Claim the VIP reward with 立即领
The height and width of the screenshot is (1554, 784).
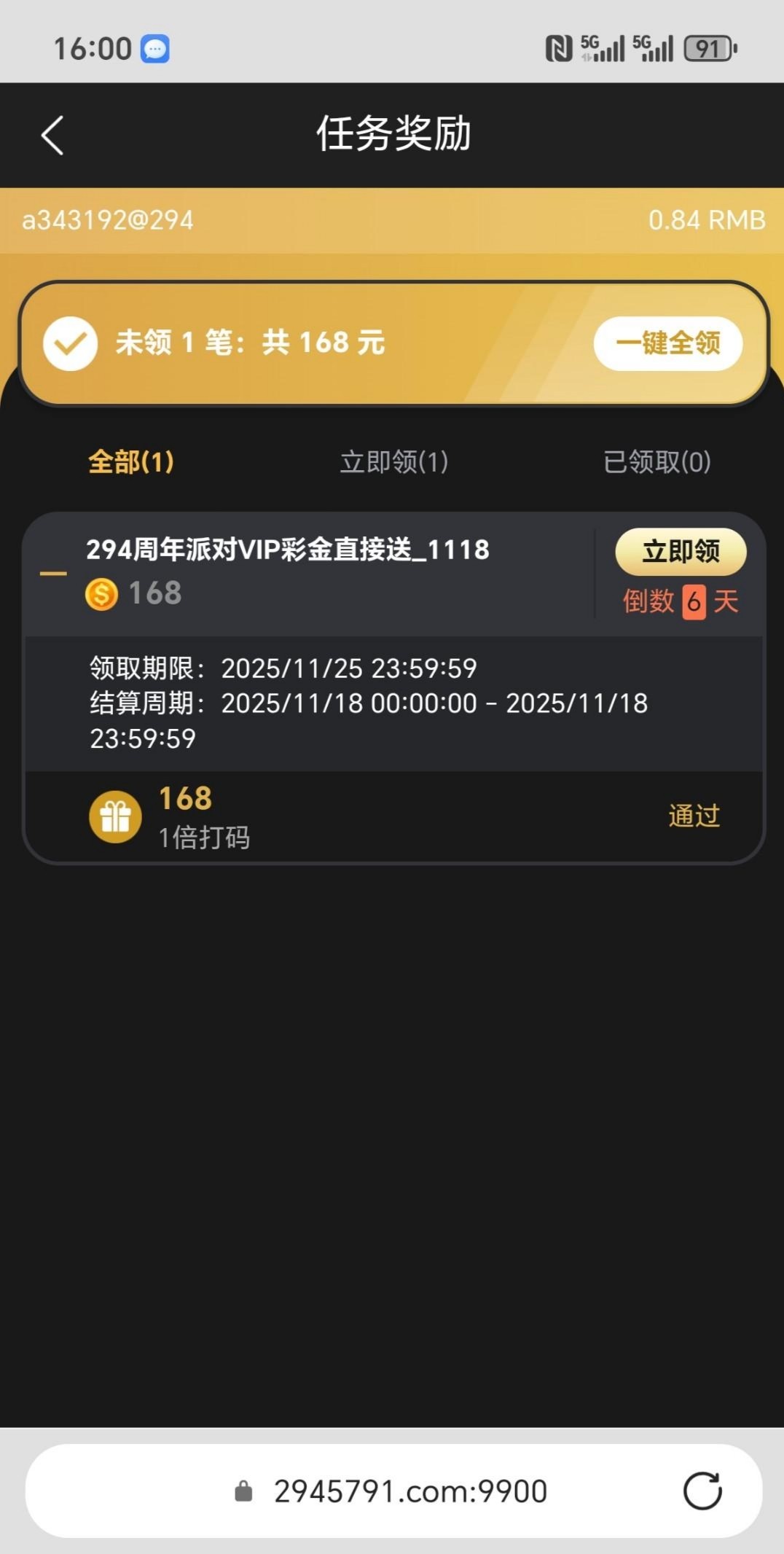[x=681, y=552]
